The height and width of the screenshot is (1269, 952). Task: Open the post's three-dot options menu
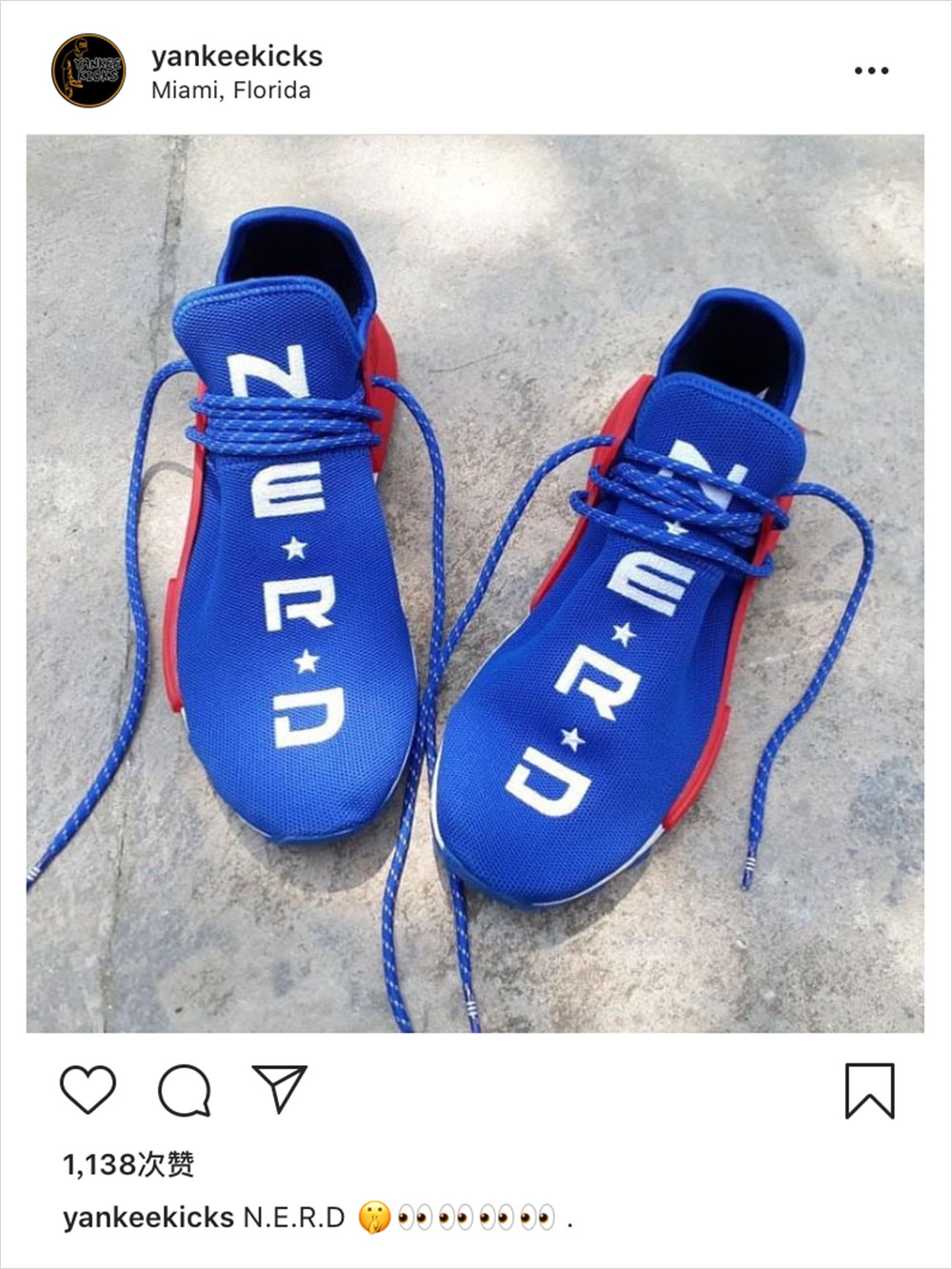pos(871,71)
